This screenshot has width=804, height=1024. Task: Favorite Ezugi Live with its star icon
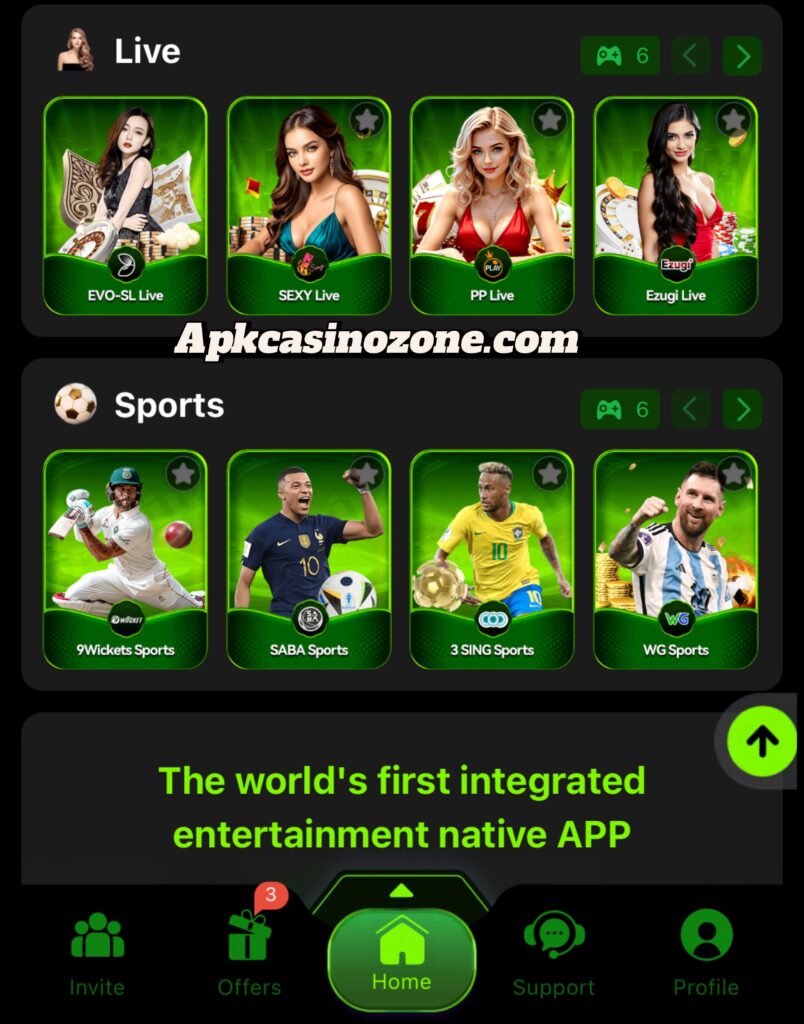(x=733, y=120)
